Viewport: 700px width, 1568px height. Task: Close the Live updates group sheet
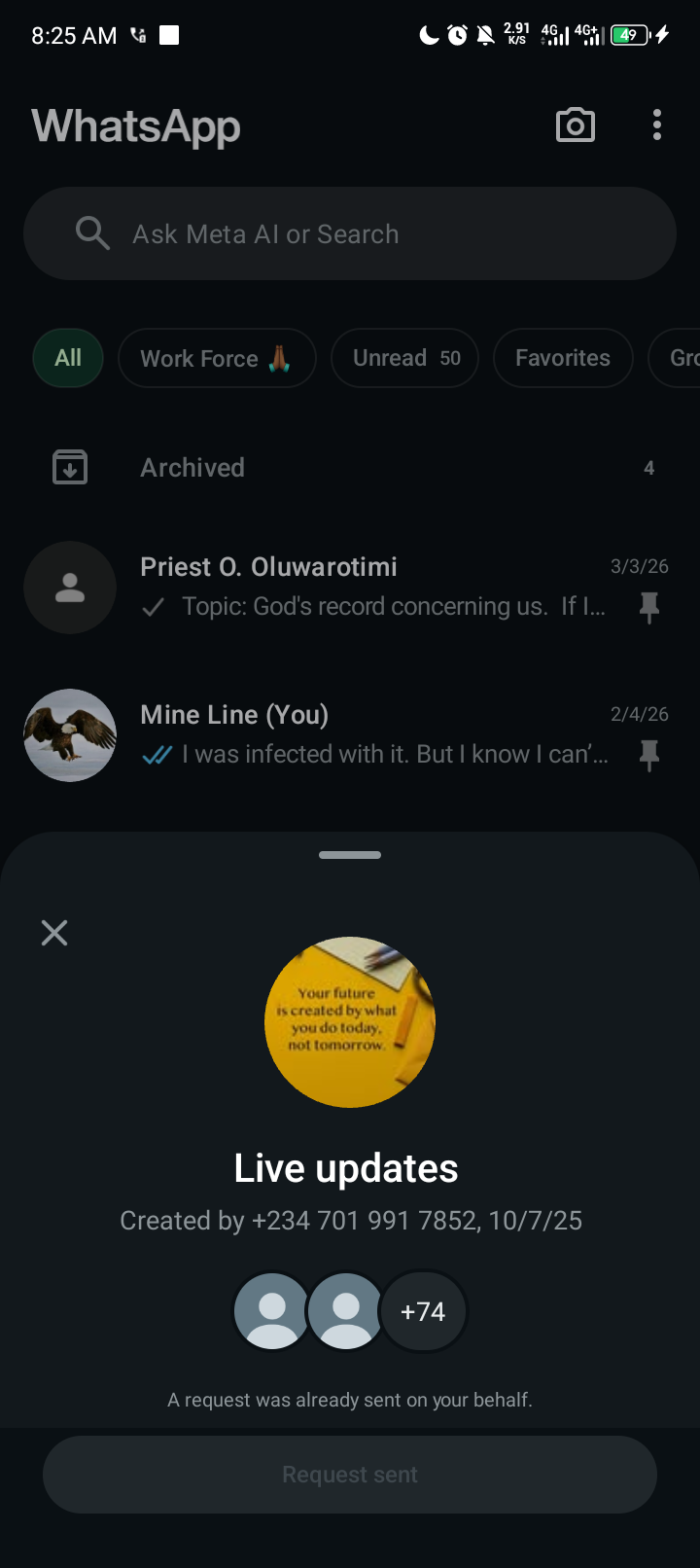(x=54, y=933)
